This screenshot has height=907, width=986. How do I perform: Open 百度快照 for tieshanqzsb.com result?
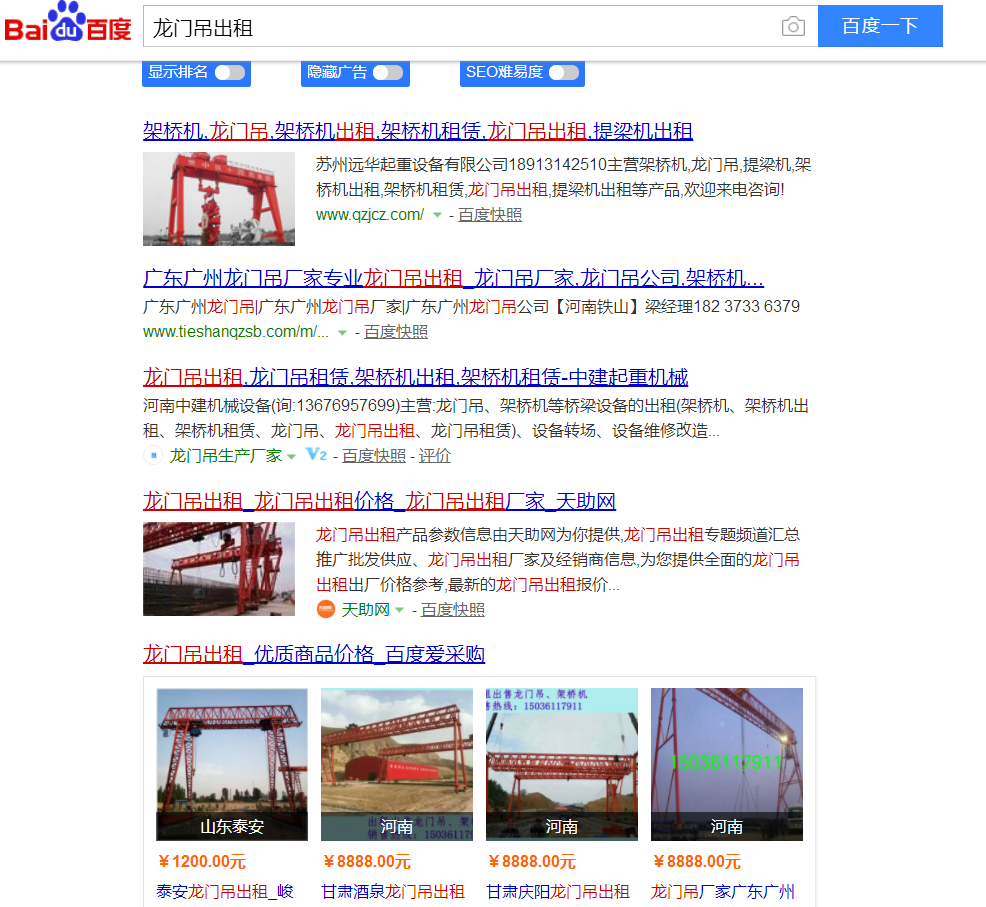click(395, 332)
